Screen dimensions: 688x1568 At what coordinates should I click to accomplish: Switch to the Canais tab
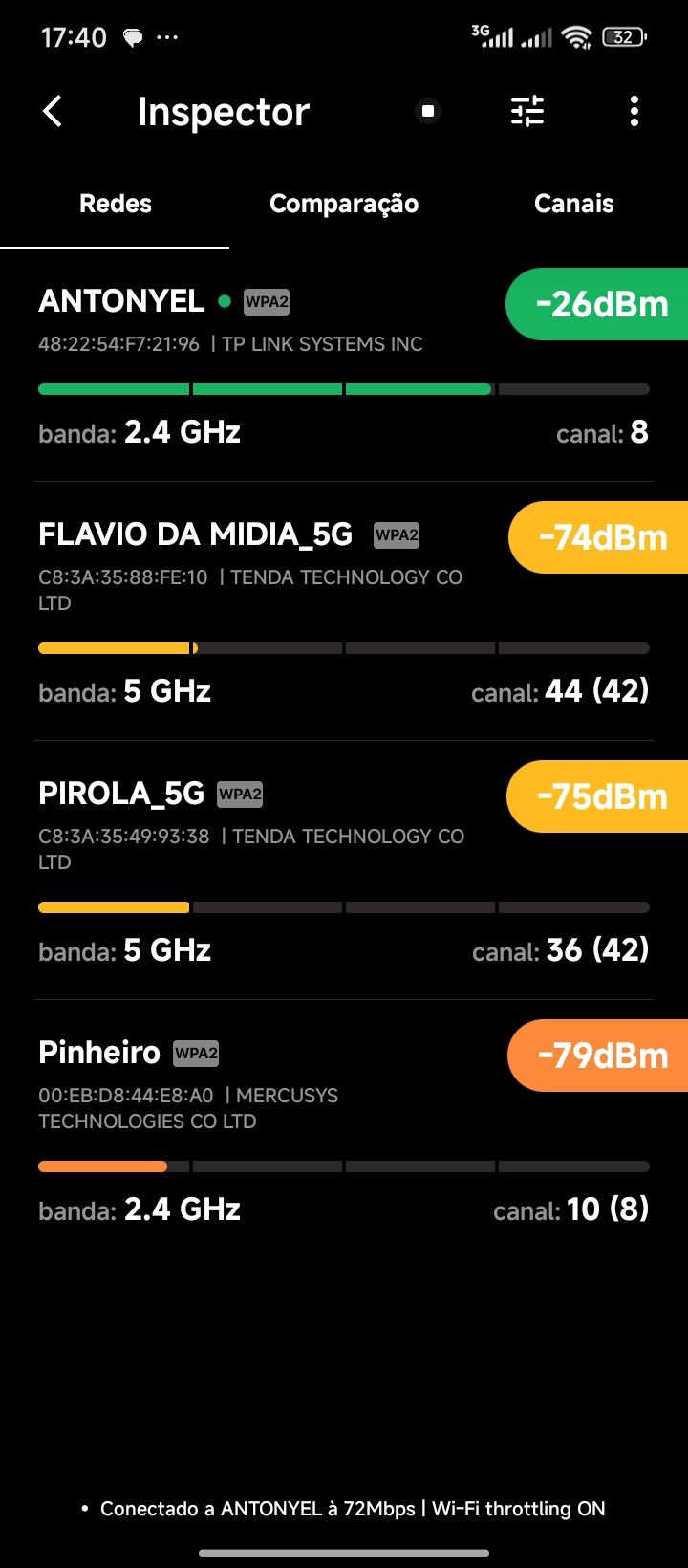click(573, 204)
